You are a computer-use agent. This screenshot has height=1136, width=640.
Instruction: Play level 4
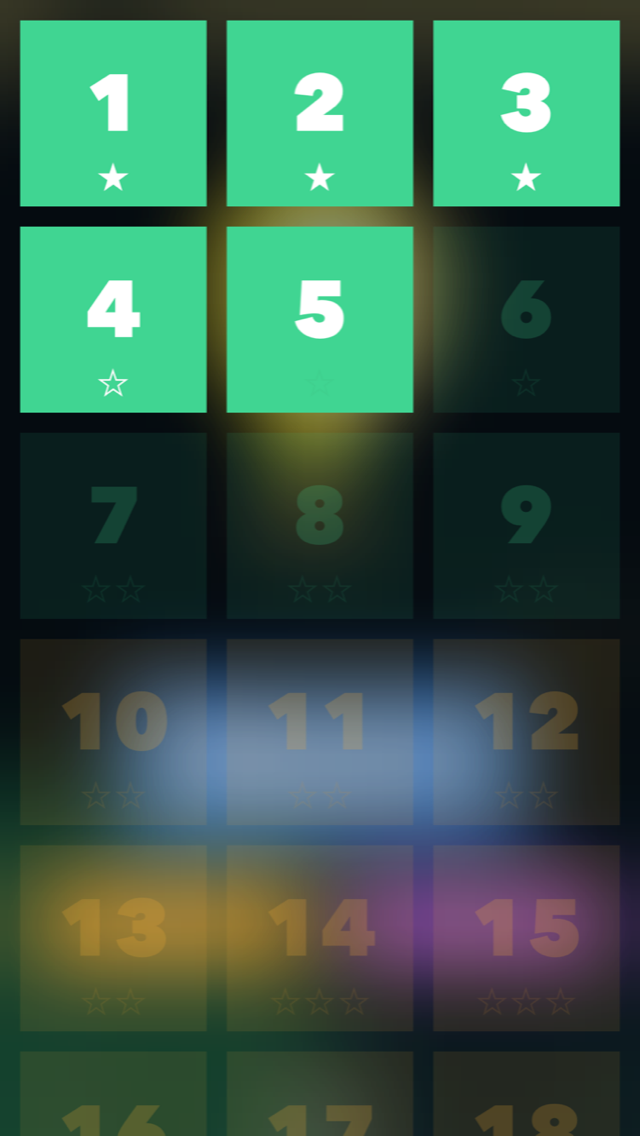pyautogui.click(x=113, y=320)
